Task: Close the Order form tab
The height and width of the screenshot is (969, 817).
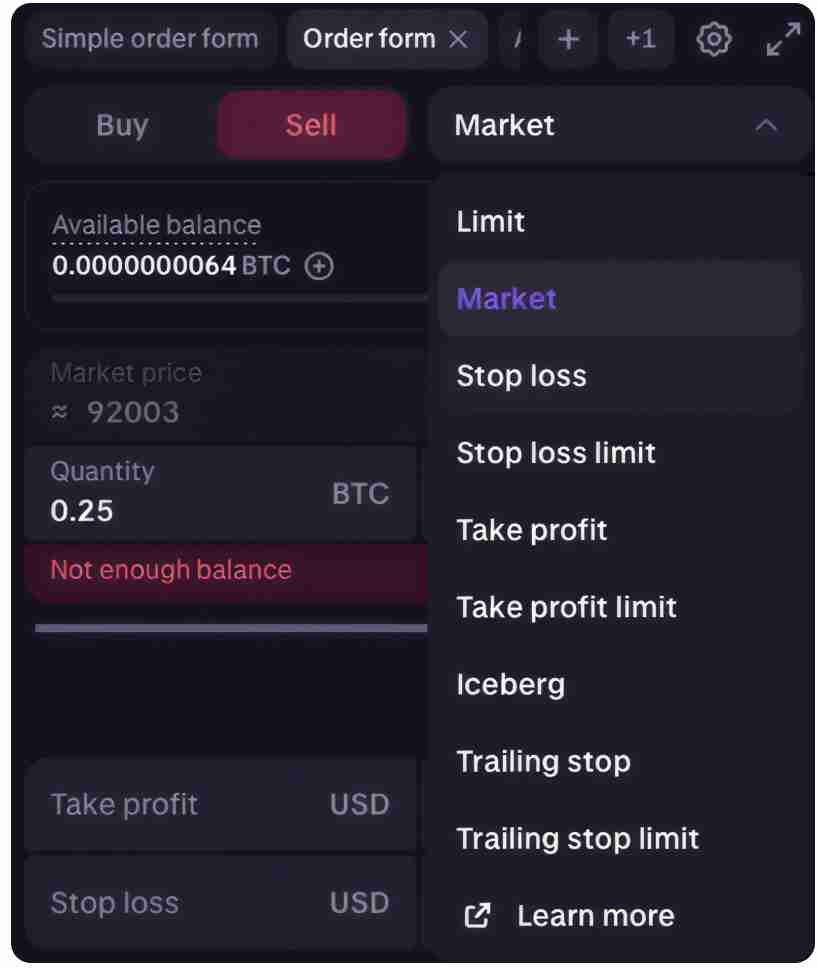Action: click(x=458, y=40)
